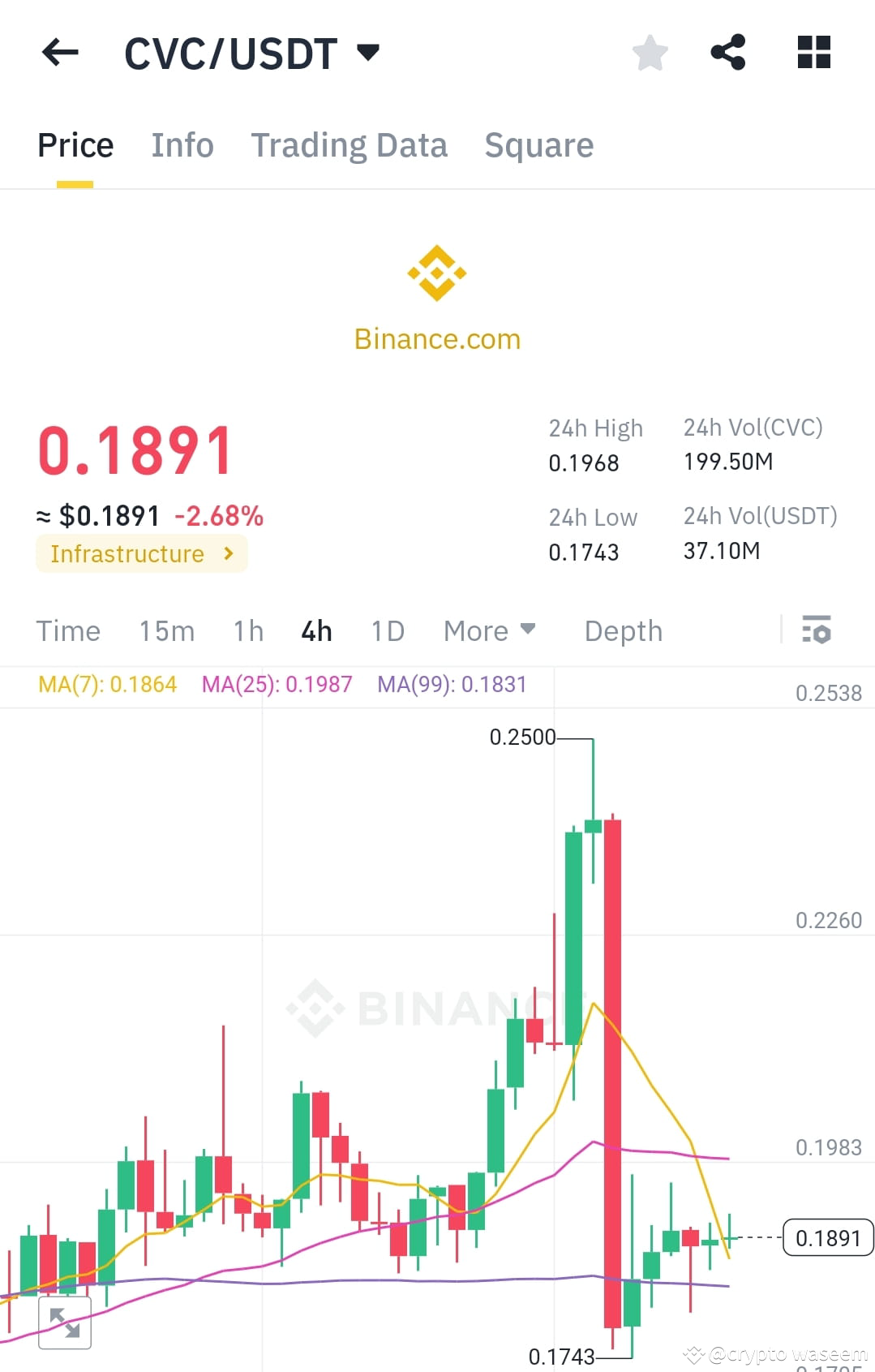Open the share options
875x1372 pixels.
pyautogui.click(x=727, y=52)
